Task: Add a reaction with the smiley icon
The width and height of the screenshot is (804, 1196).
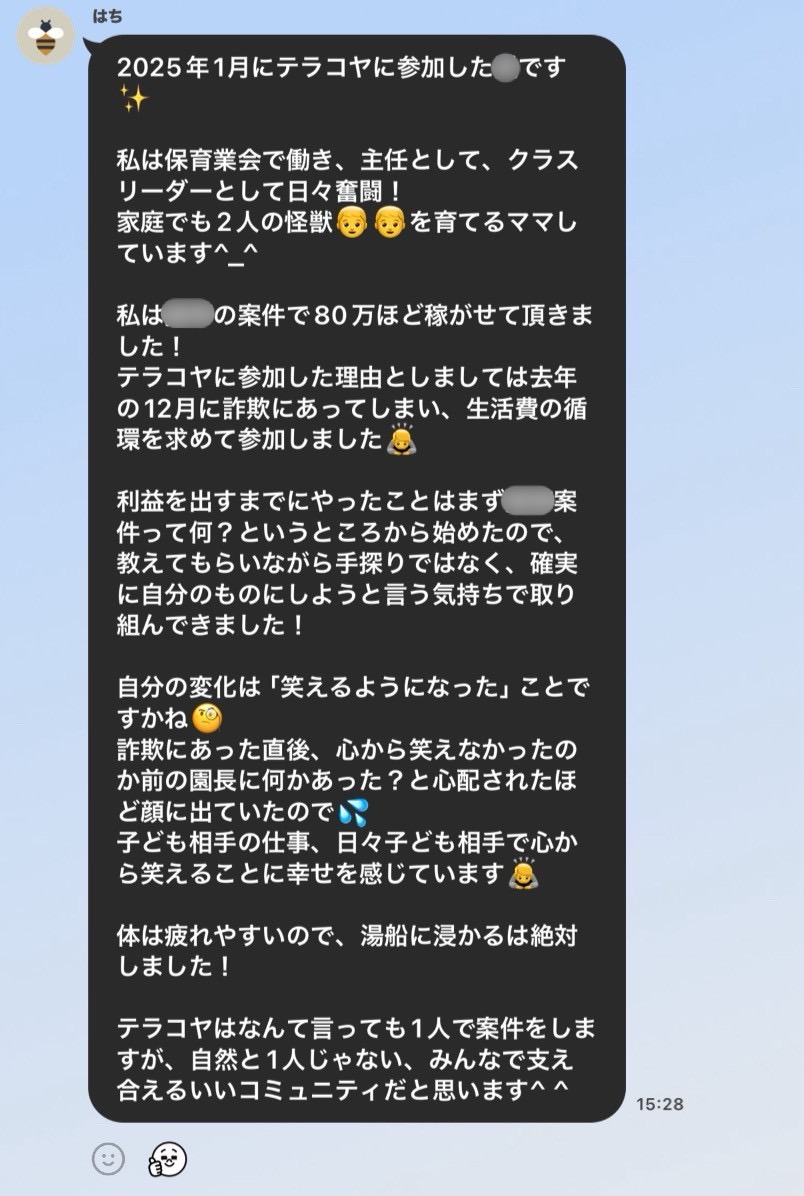Action: pos(108,1159)
